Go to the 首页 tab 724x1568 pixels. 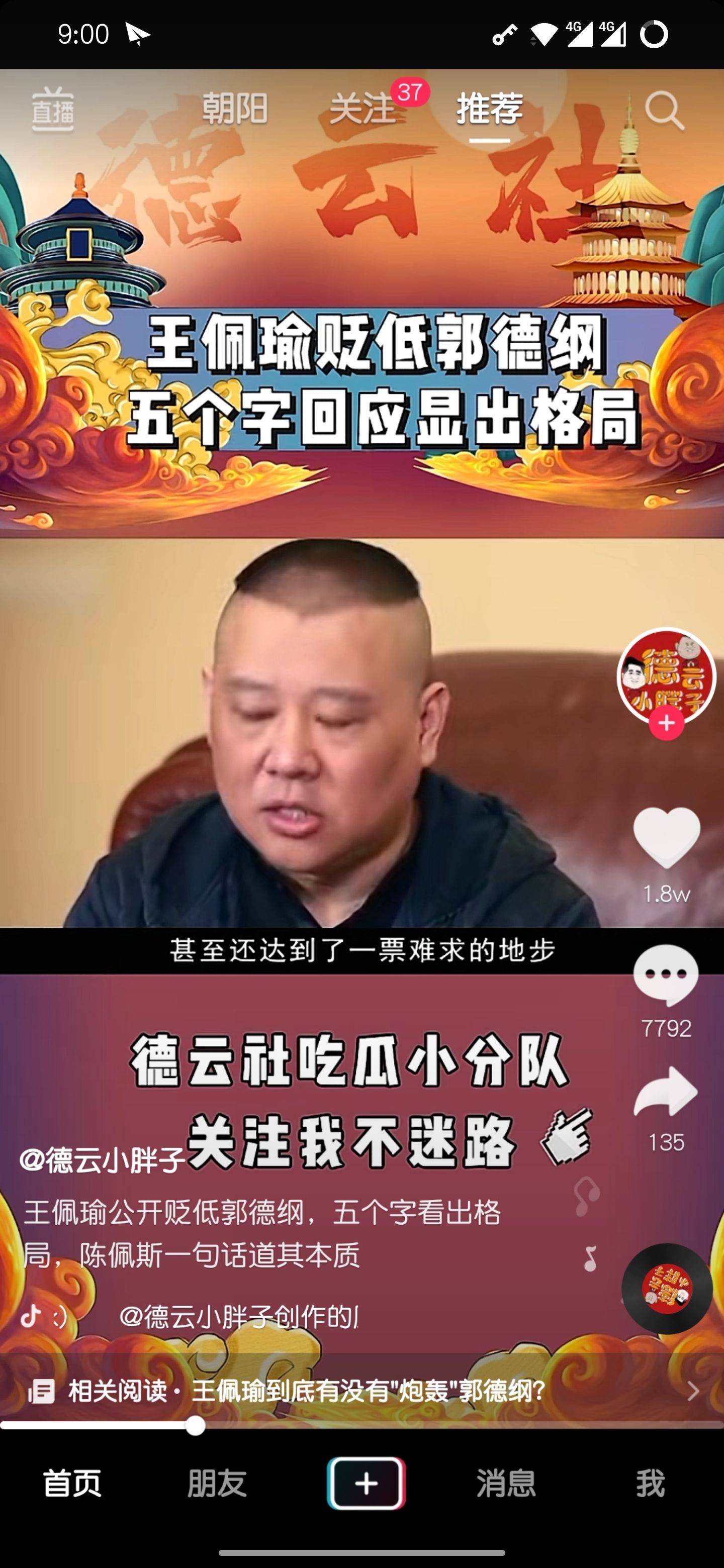[x=72, y=1483]
